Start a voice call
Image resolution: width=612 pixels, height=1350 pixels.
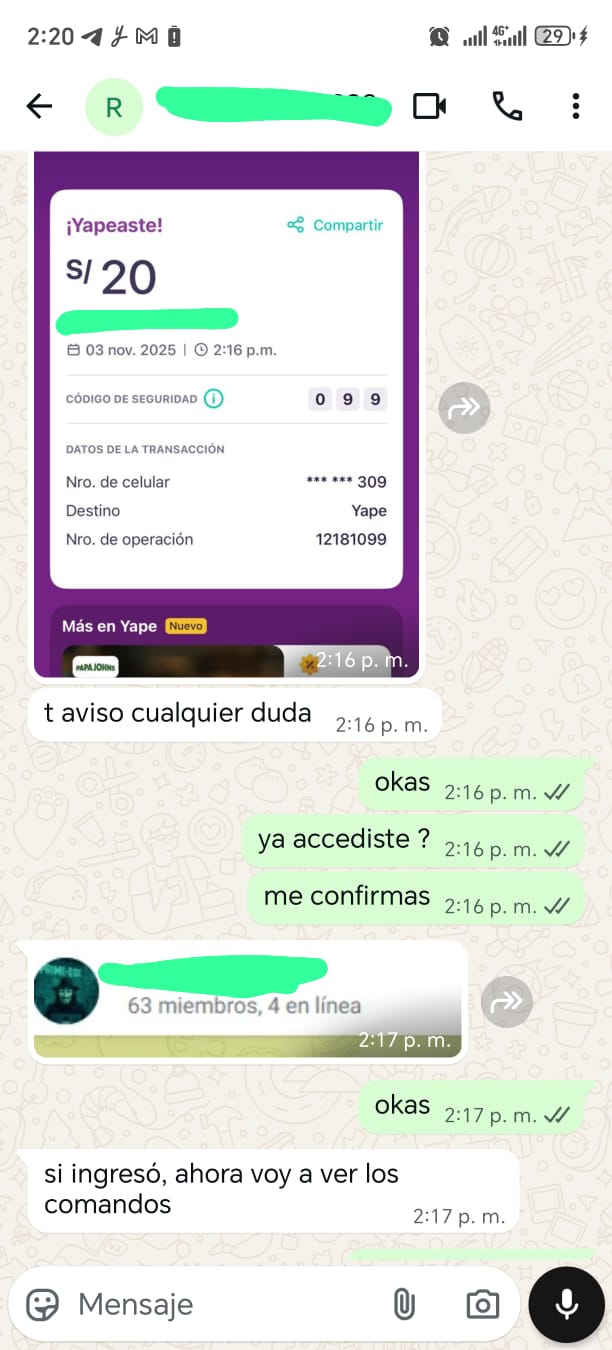pyautogui.click(x=507, y=106)
